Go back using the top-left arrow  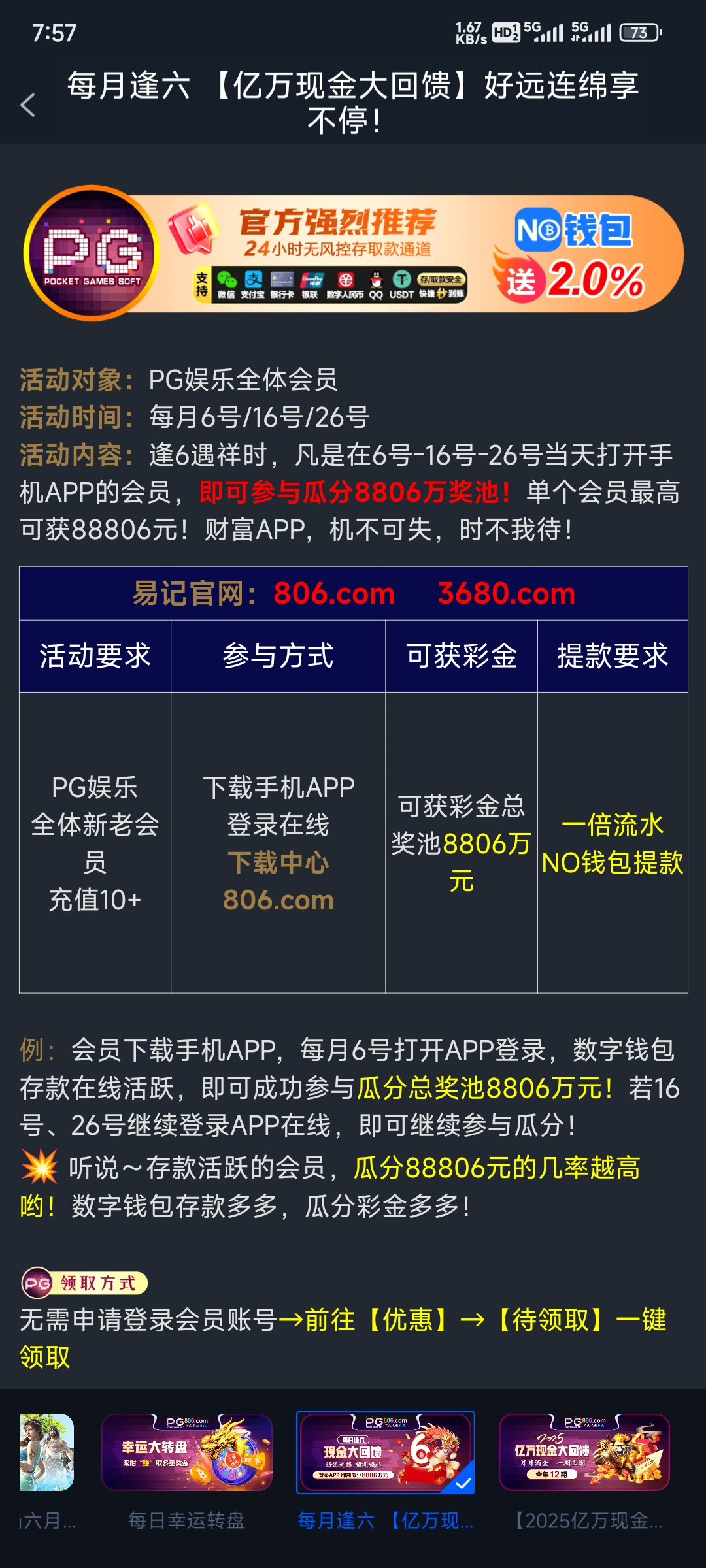(27, 105)
